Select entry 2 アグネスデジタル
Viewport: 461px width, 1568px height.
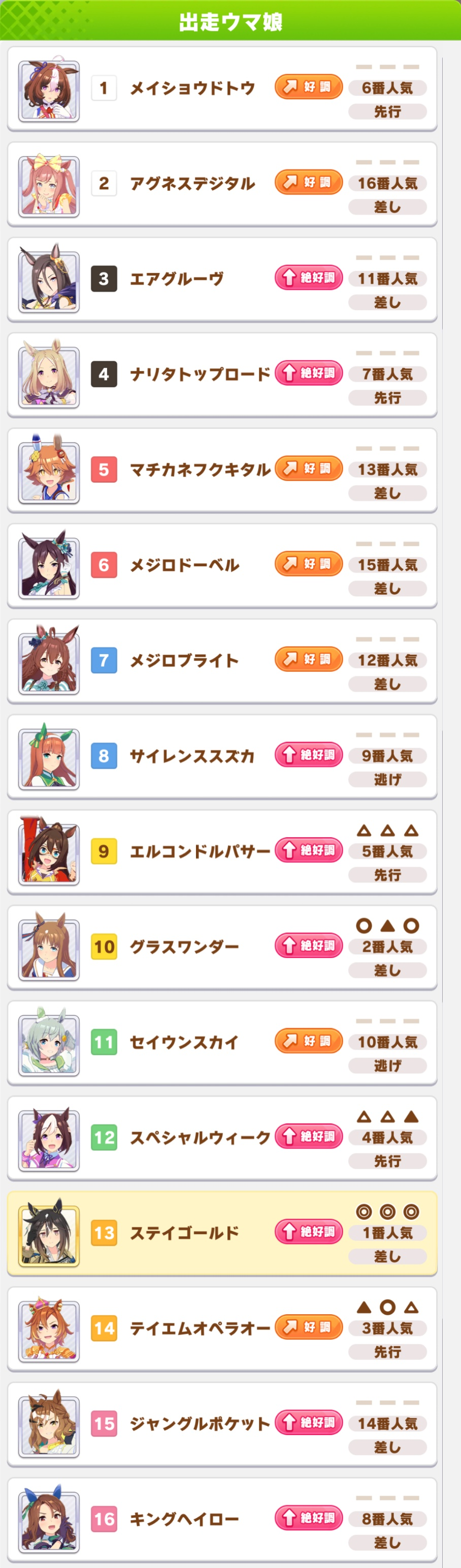pyautogui.click(x=192, y=184)
